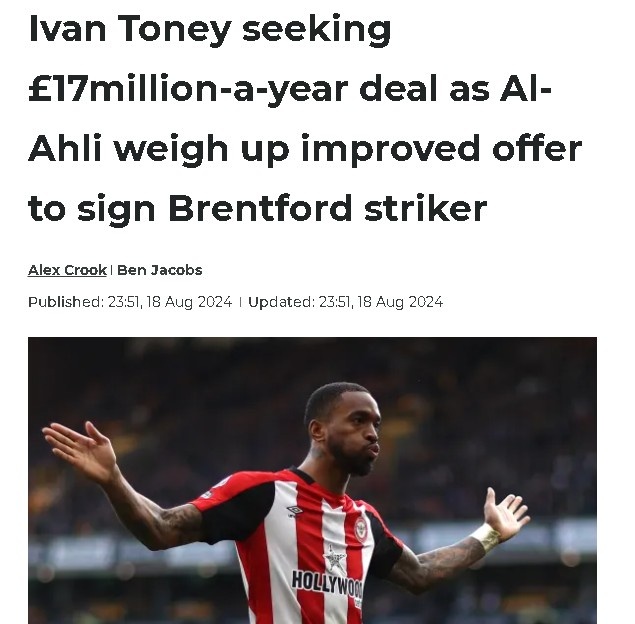Open author Ben Jacobs' profile link
The image size is (635, 624).
[x=159, y=270]
